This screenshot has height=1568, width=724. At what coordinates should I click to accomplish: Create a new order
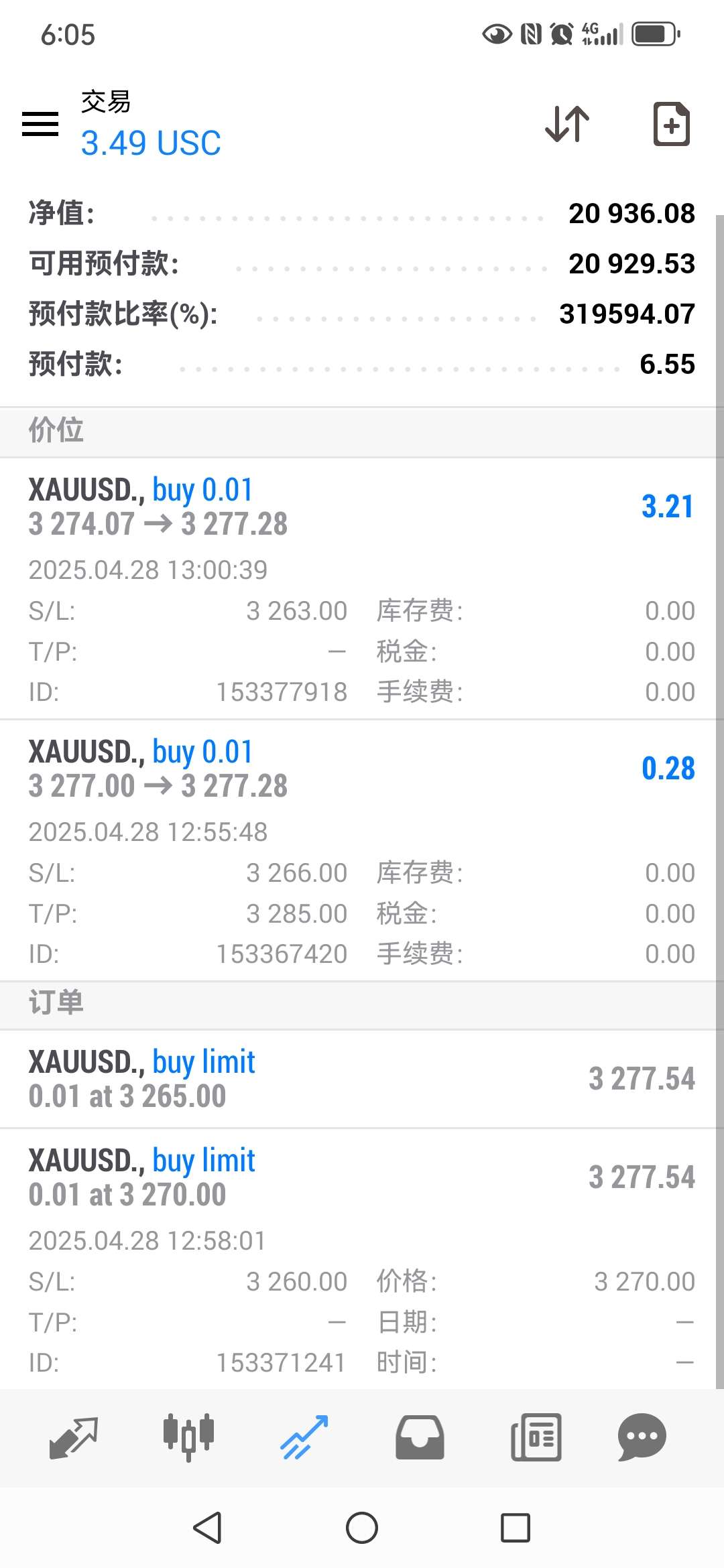click(671, 124)
